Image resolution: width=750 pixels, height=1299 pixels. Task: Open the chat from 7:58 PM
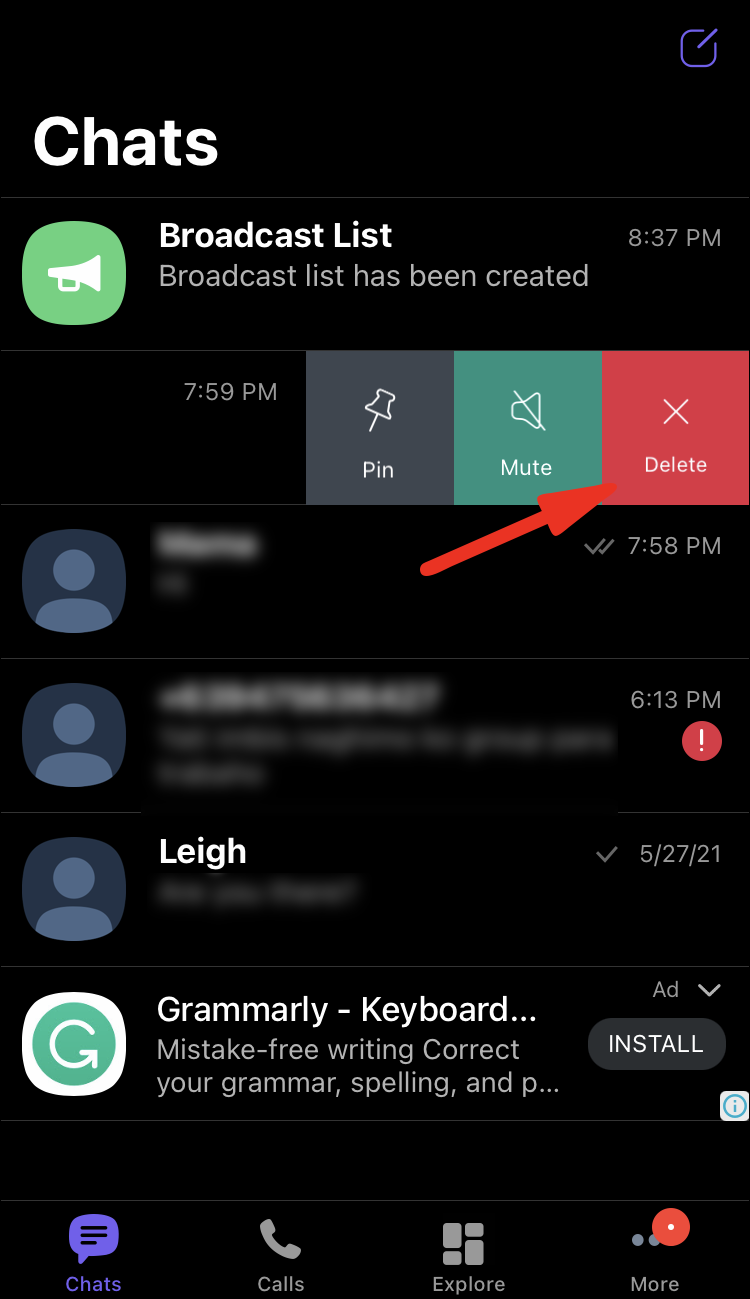coord(374,581)
